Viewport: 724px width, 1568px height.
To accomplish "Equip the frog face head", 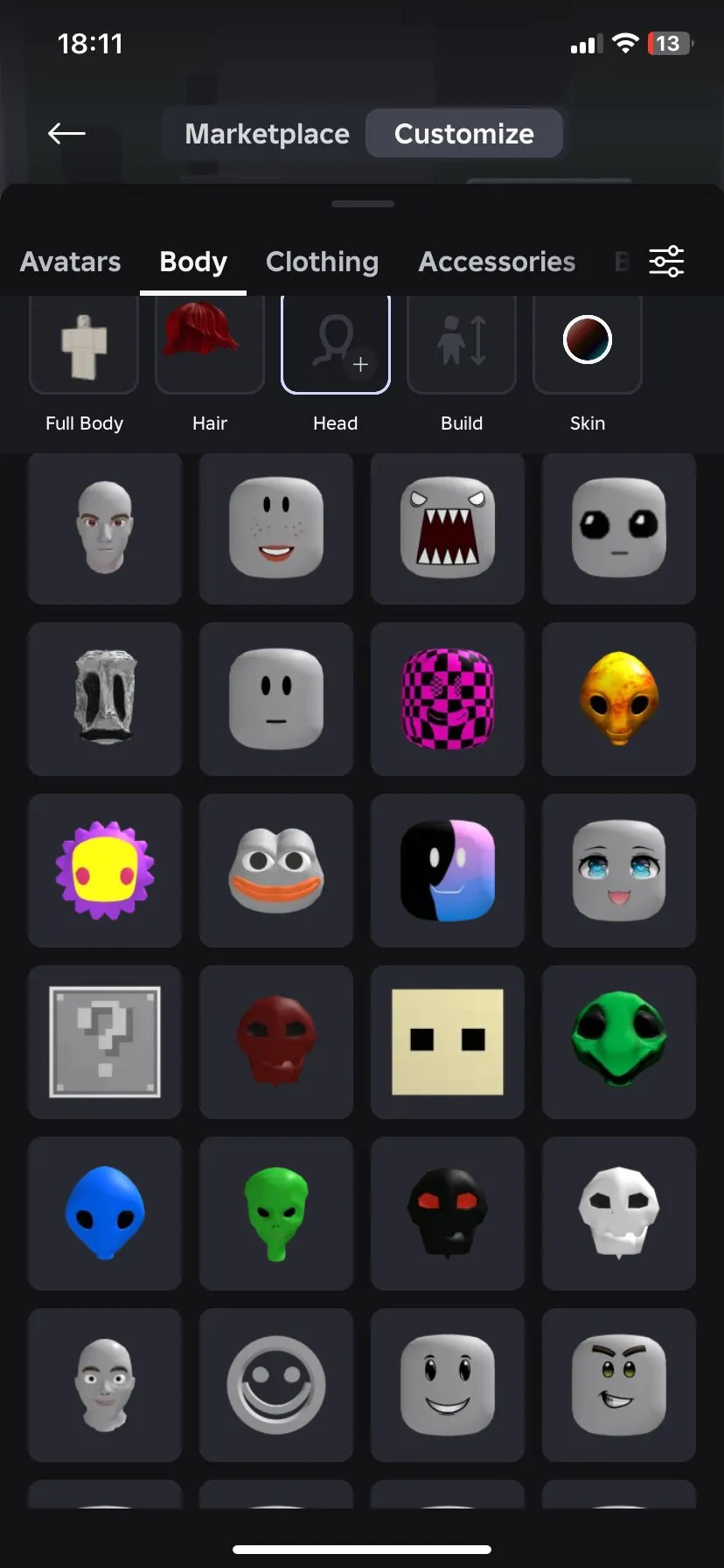I will [276, 871].
